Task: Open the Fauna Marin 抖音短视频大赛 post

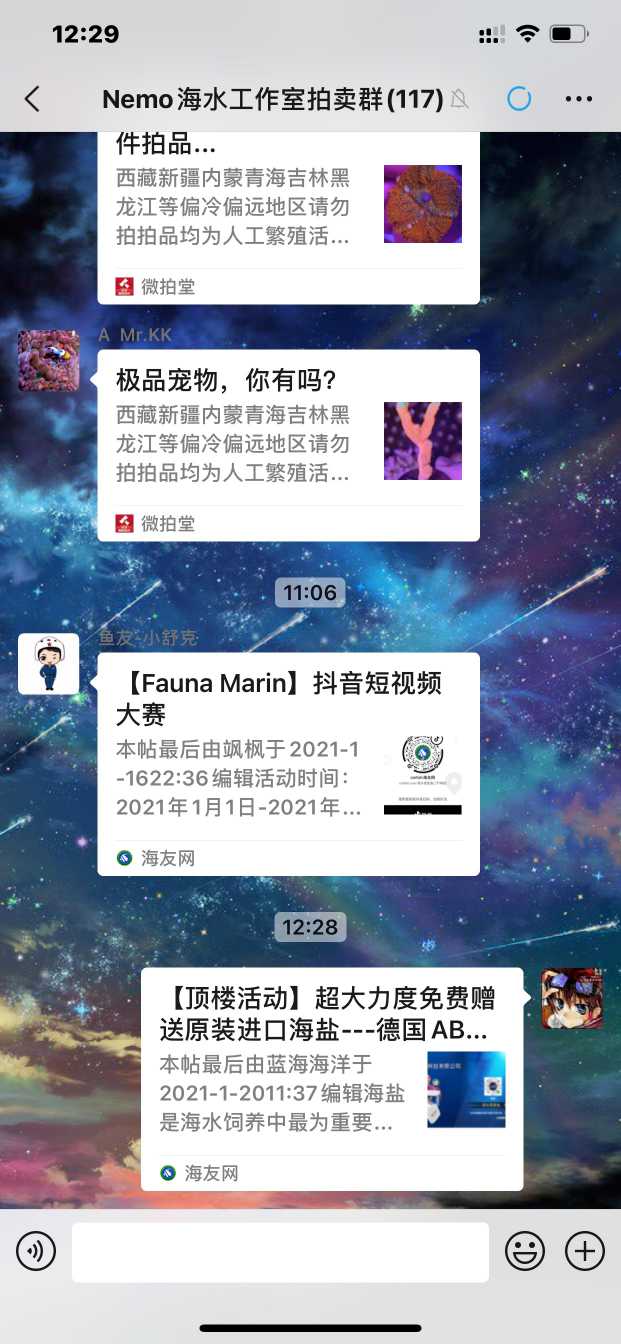Action: pos(288,763)
